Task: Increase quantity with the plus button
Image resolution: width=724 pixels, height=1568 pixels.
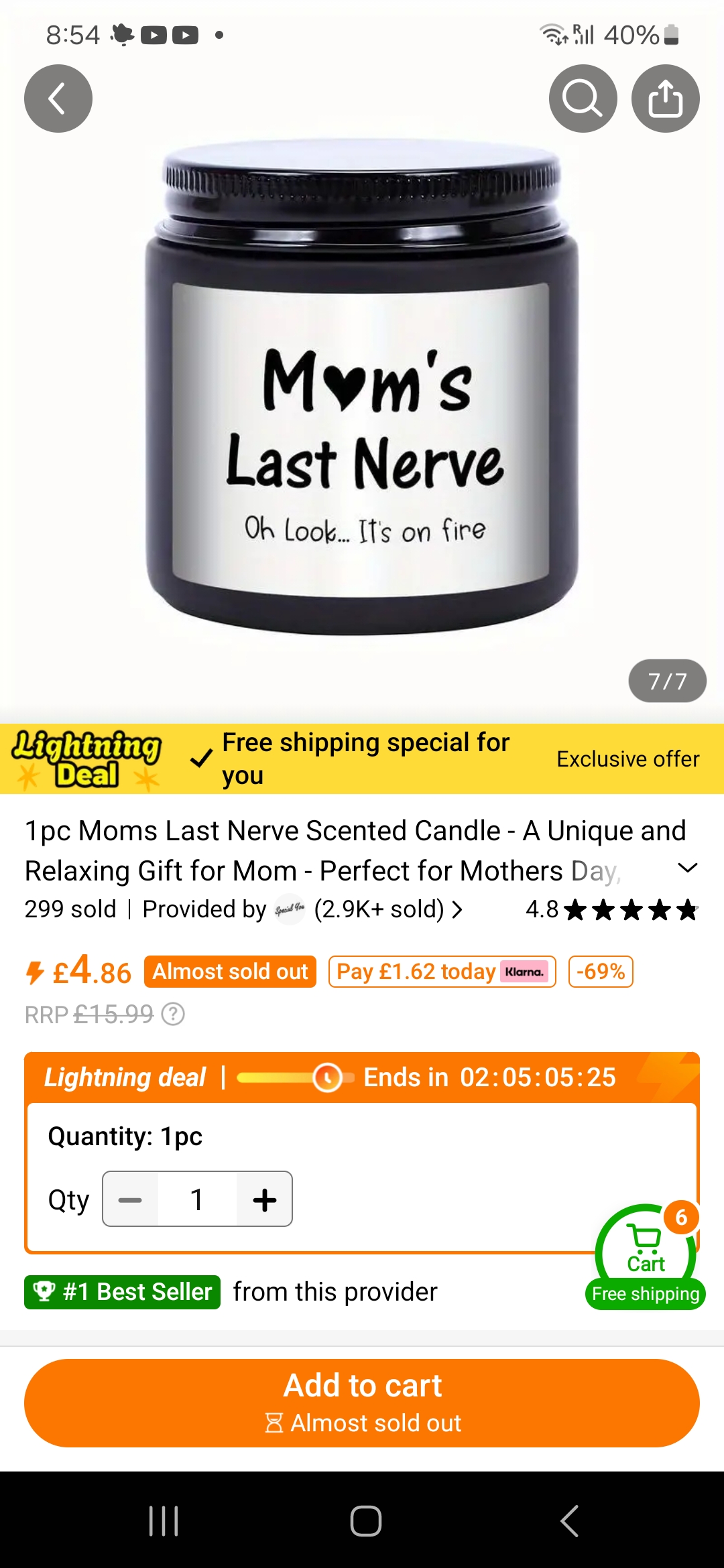Action: [264, 1199]
